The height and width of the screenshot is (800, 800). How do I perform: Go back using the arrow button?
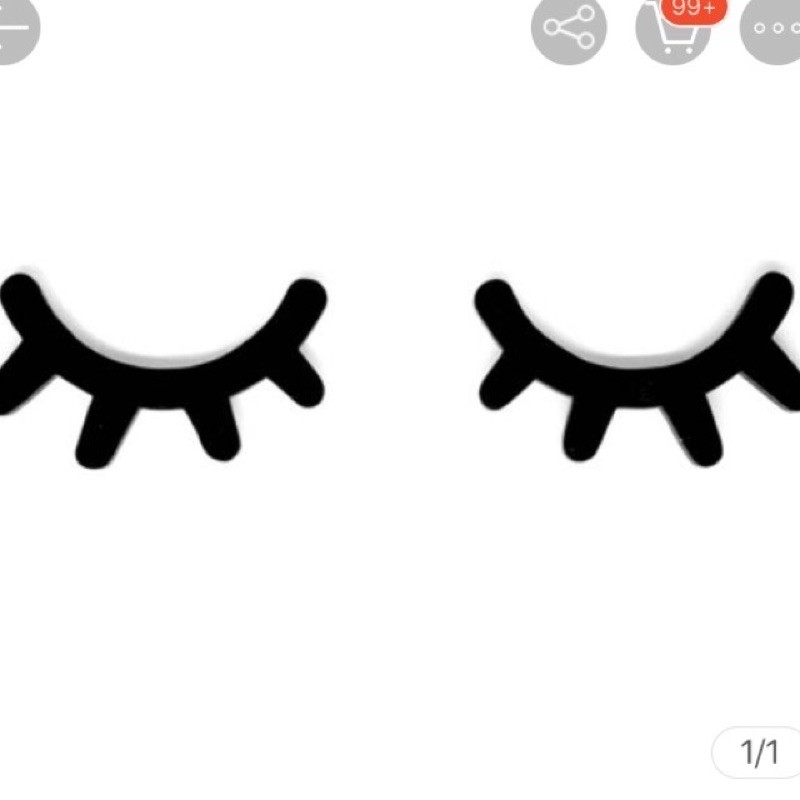12,28
